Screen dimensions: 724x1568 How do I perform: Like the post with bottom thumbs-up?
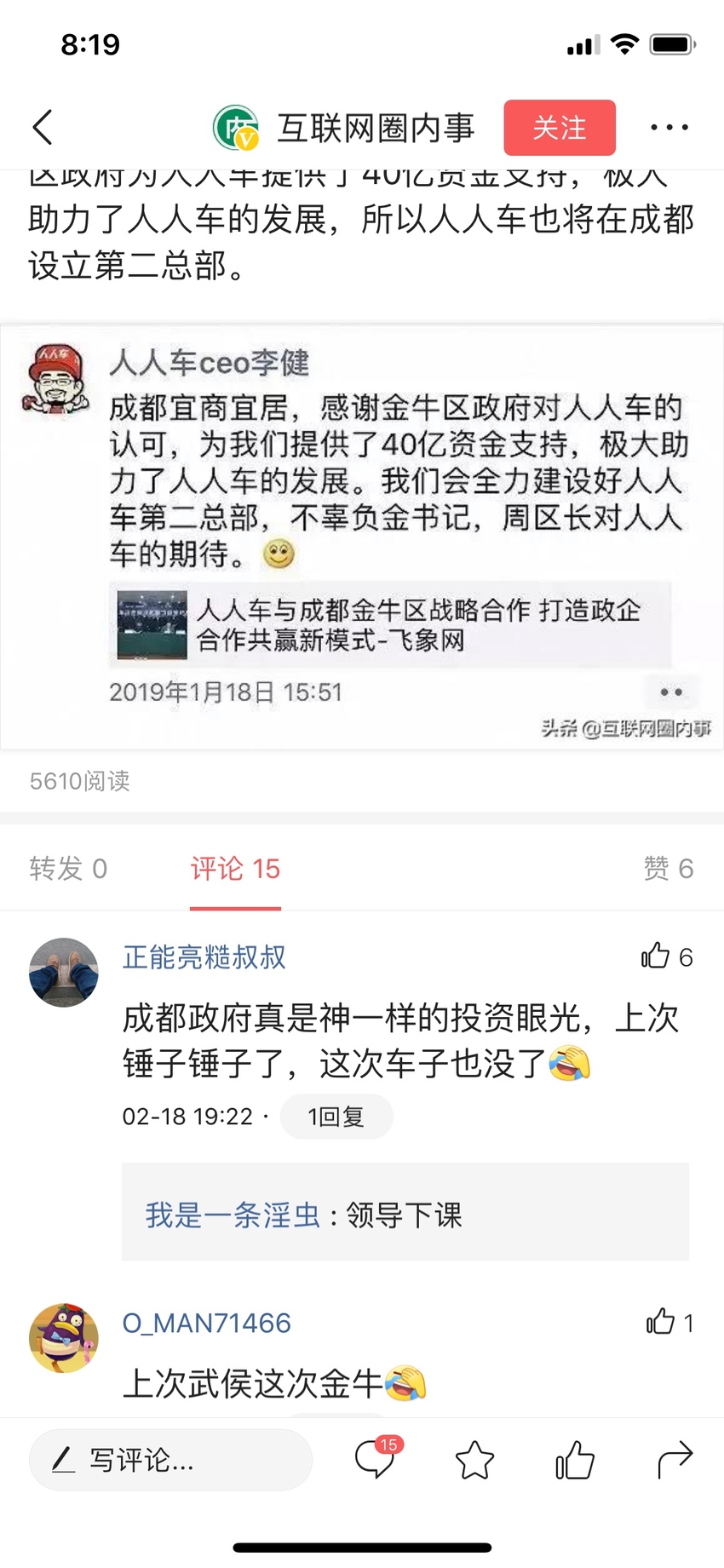pyautogui.click(x=575, y=1460)
